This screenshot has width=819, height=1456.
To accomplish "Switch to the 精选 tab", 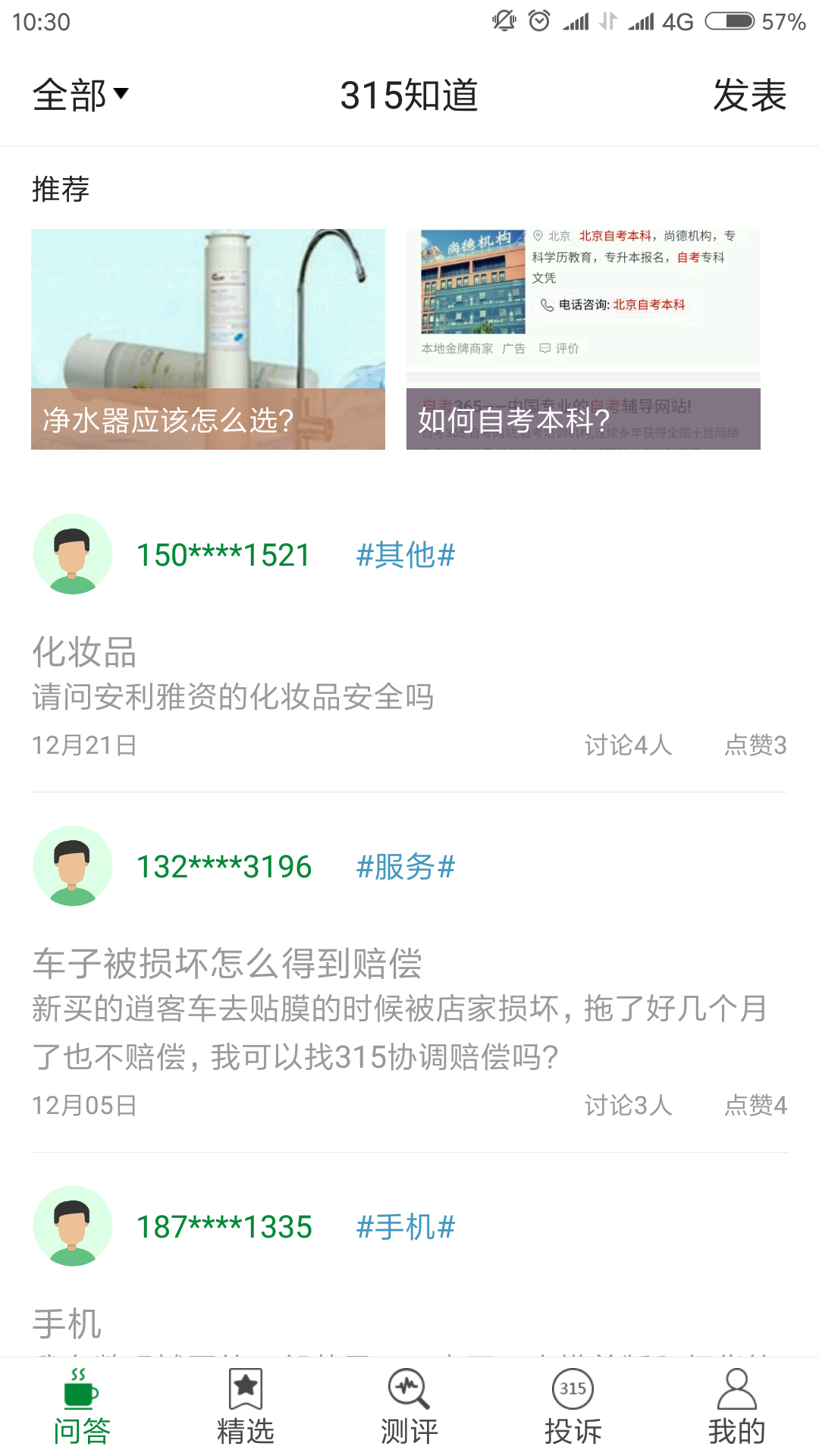I will click(245, 1407).
